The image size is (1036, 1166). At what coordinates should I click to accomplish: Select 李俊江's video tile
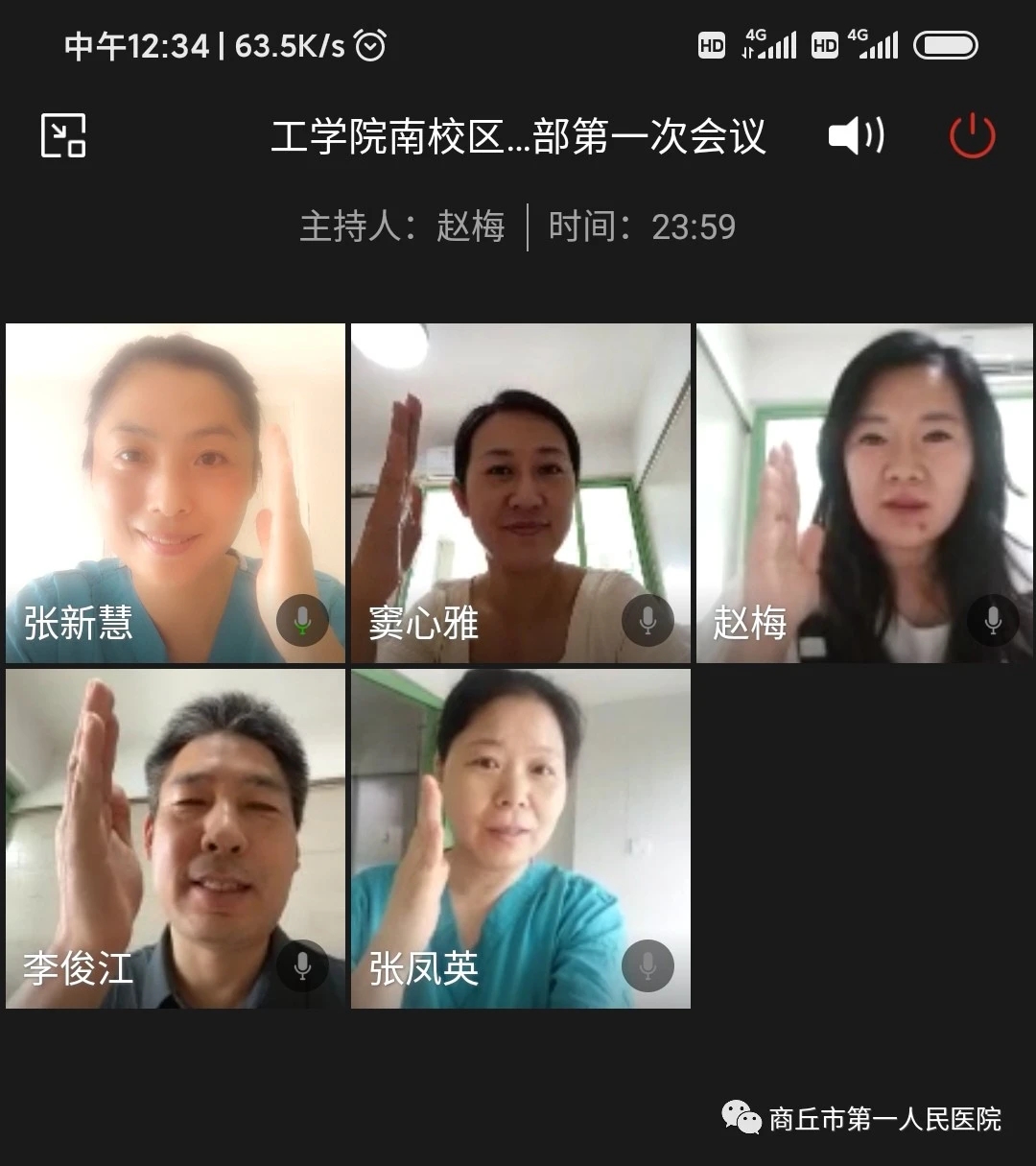176,838
